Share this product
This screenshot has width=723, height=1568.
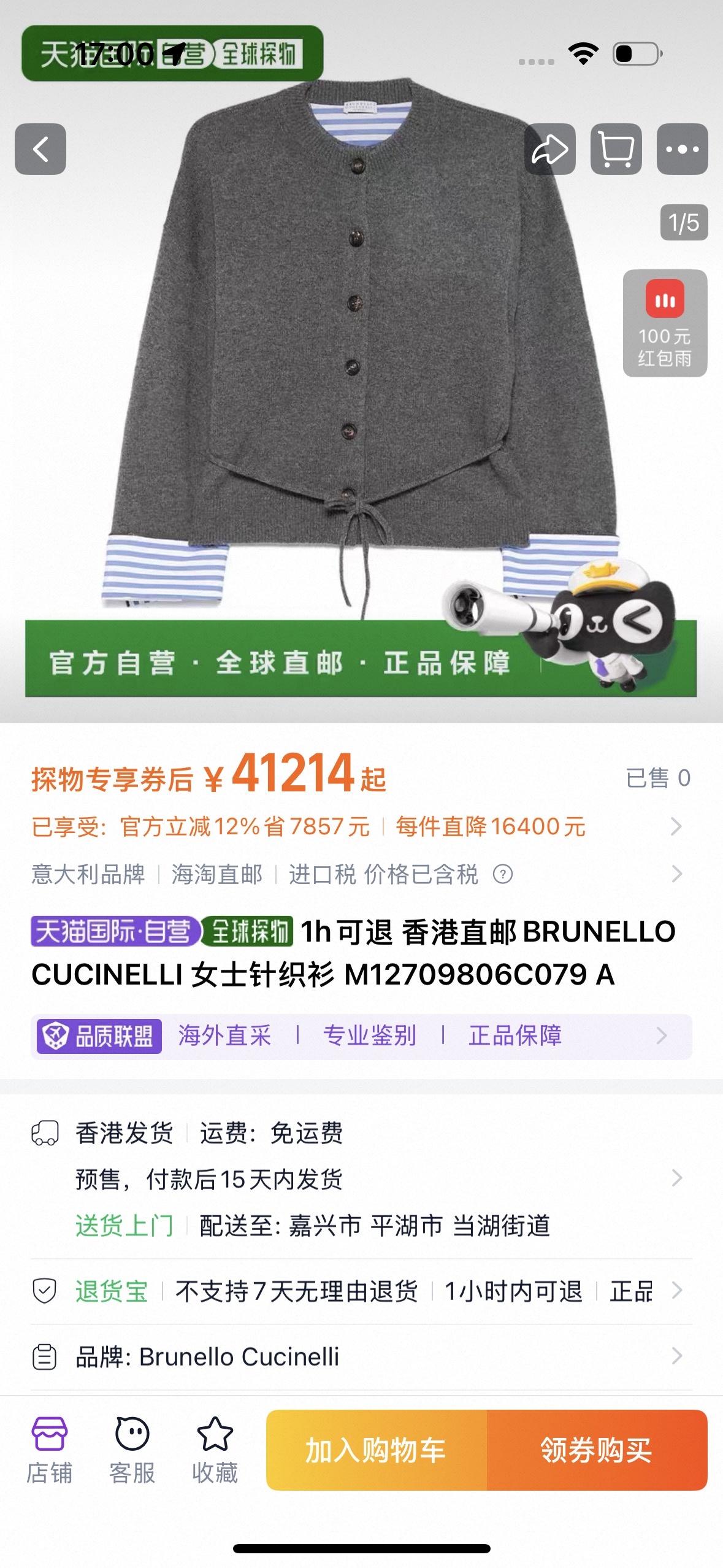pyautogui.click(x=550, y=149)
